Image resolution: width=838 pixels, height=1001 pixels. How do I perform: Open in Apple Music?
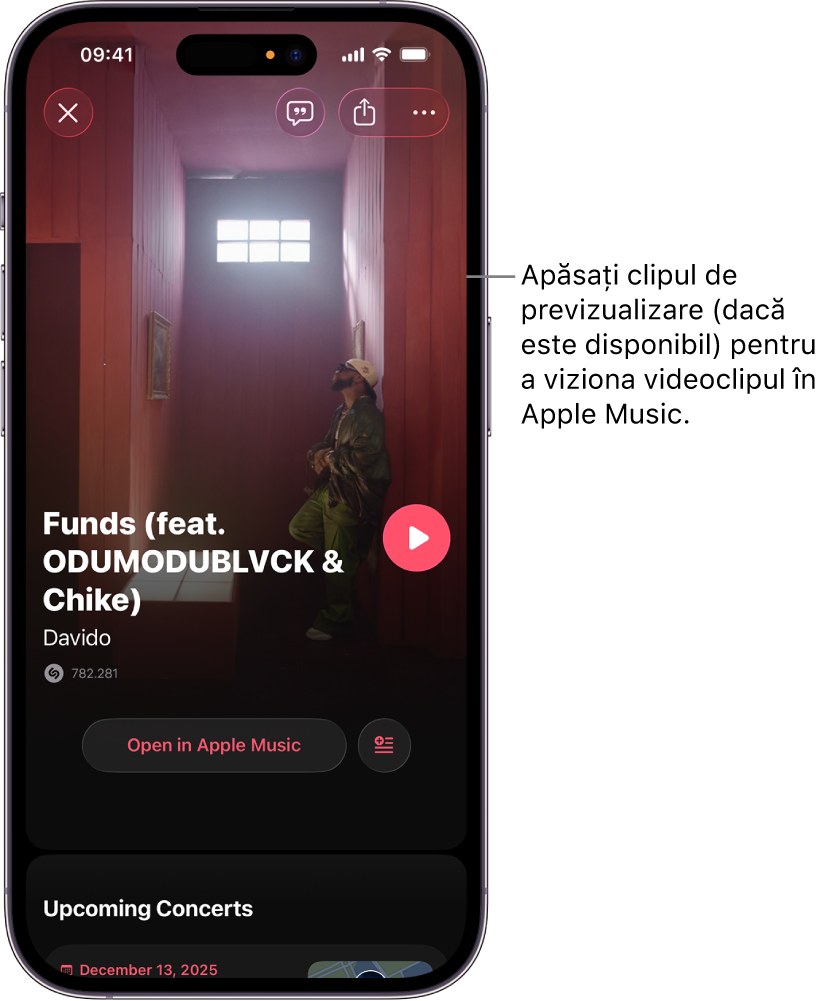click(214, 745)
